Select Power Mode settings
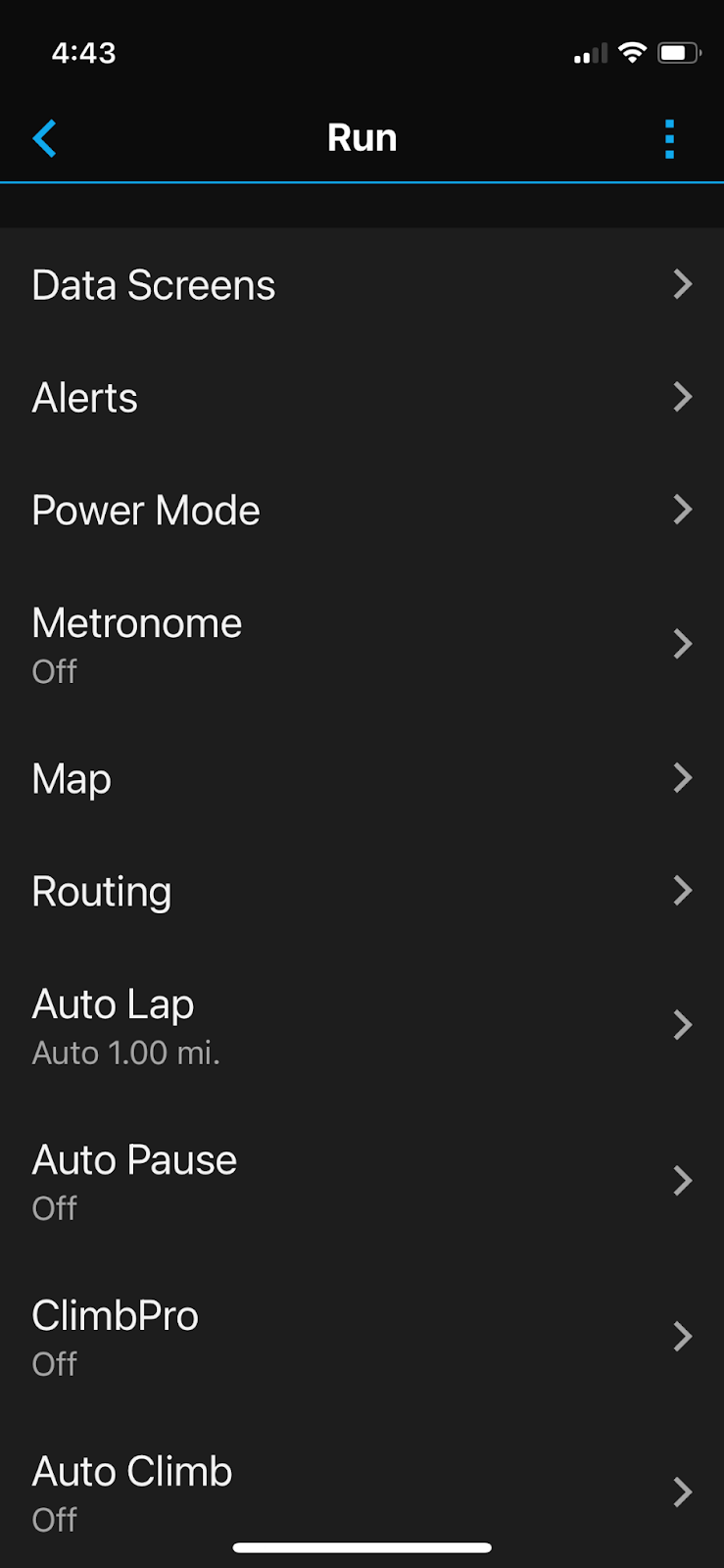Image resolution: width=724 pixels, height=1568 pixels. 362,511
